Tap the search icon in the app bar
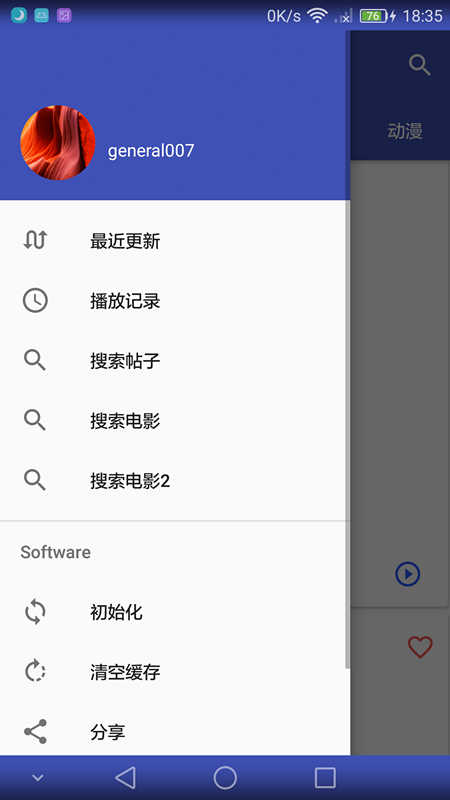Viewport: 450px width, 800px height. [x=420, y=65]
